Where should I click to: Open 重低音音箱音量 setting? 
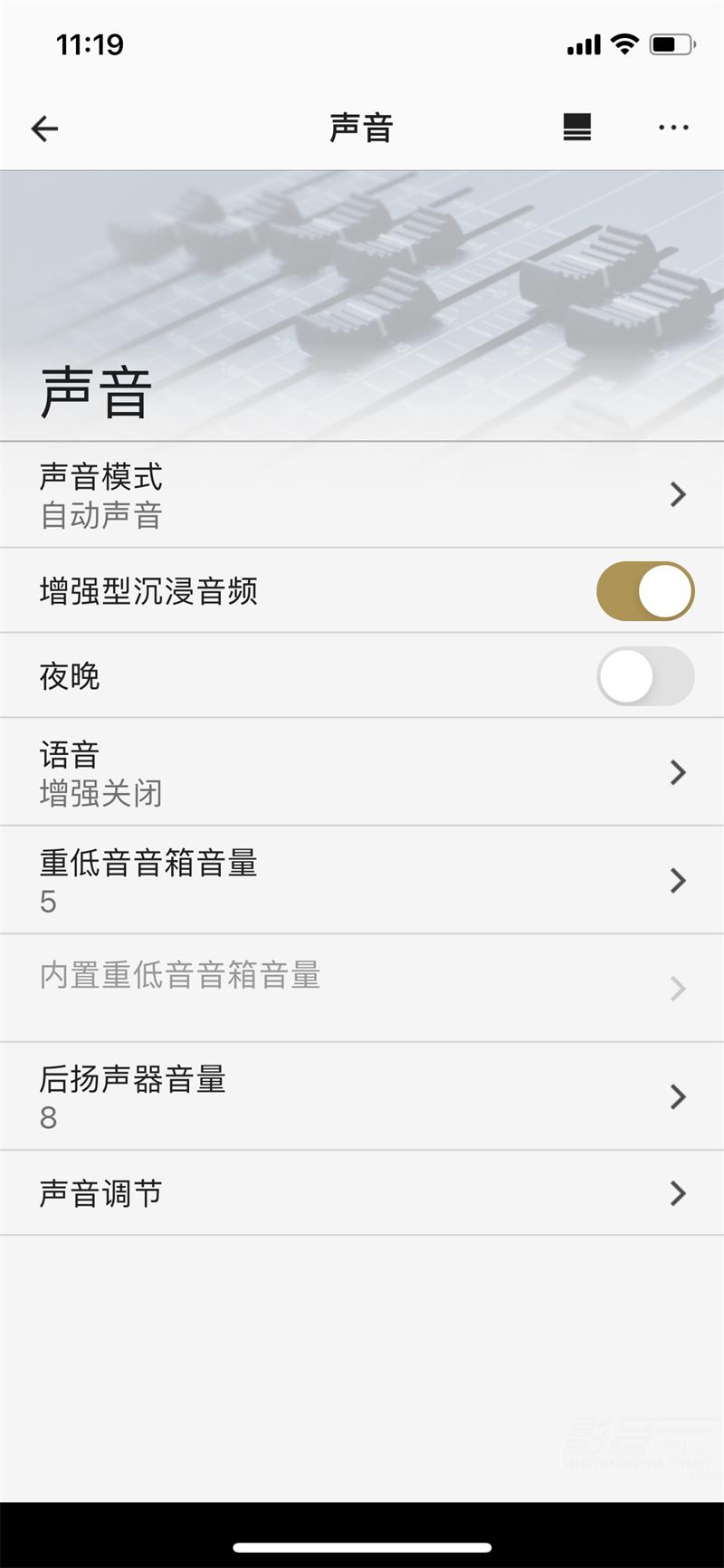click(x=362, y=880)
